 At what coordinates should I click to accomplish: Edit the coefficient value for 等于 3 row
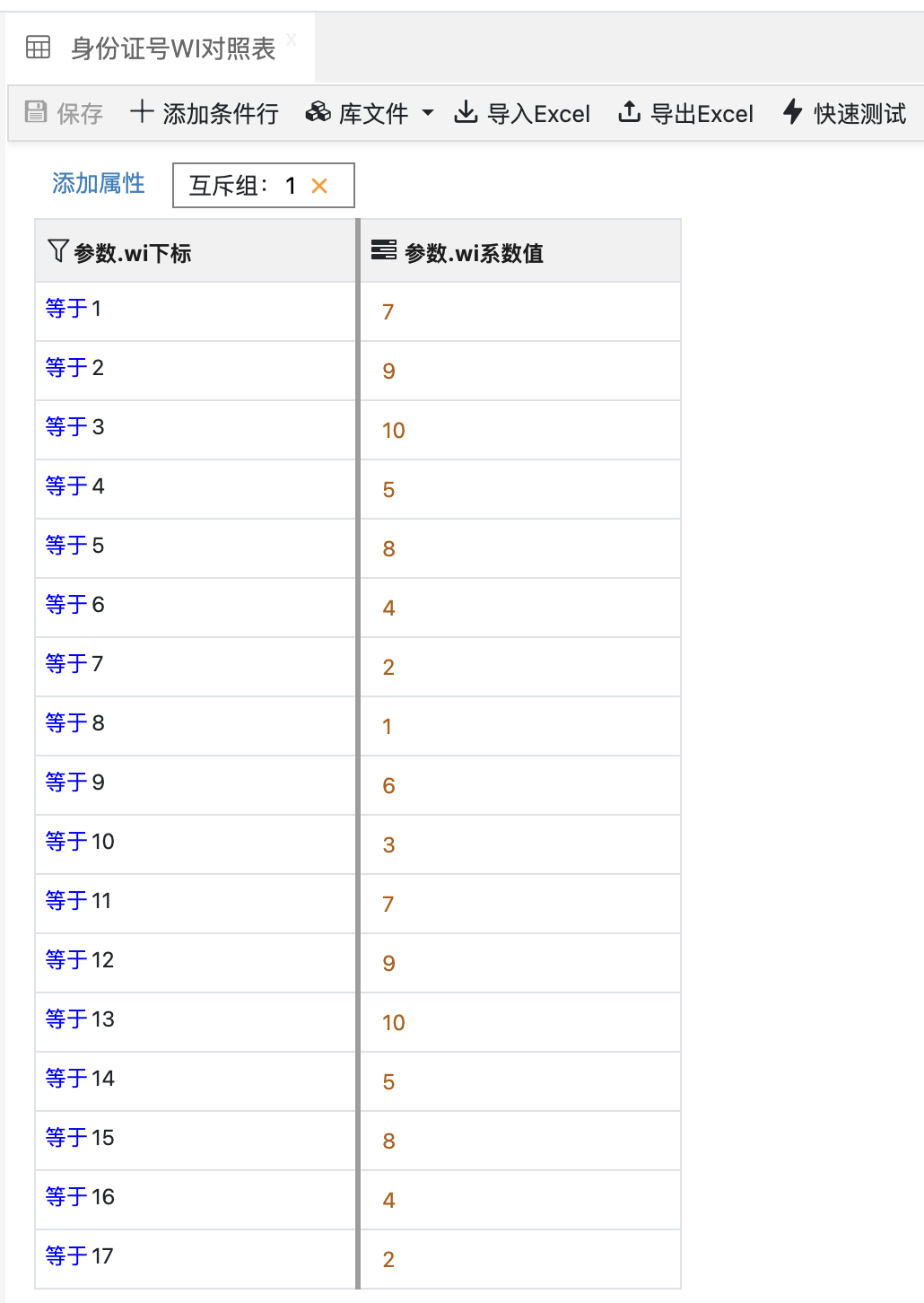(394, 431)
